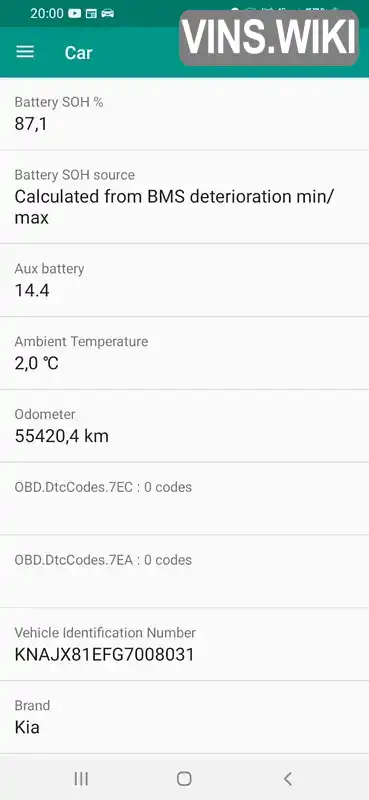
Task: Go back with the system back button
Action: [x=287, y=778]
